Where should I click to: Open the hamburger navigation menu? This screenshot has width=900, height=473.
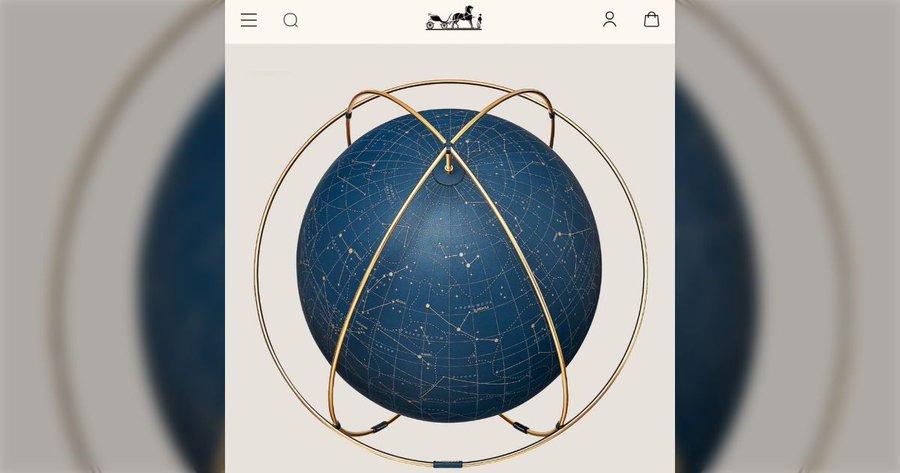(249, 20)
